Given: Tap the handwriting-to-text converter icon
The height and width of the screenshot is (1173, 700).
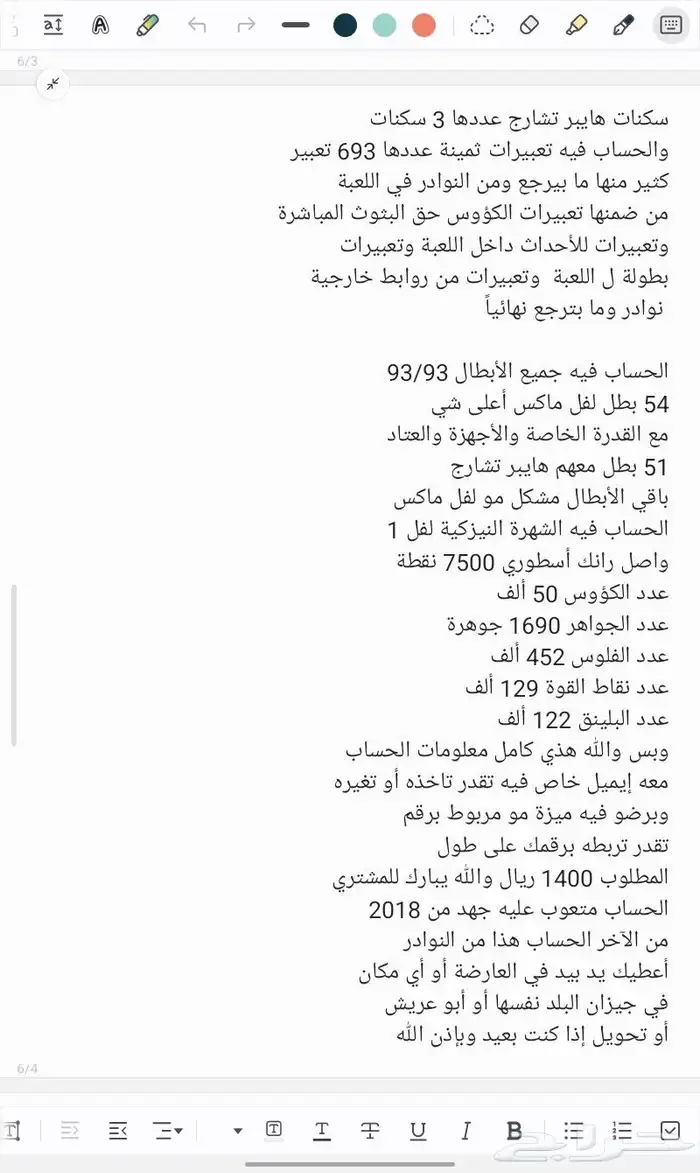Looking at the screenshot, I should (53, 25).
